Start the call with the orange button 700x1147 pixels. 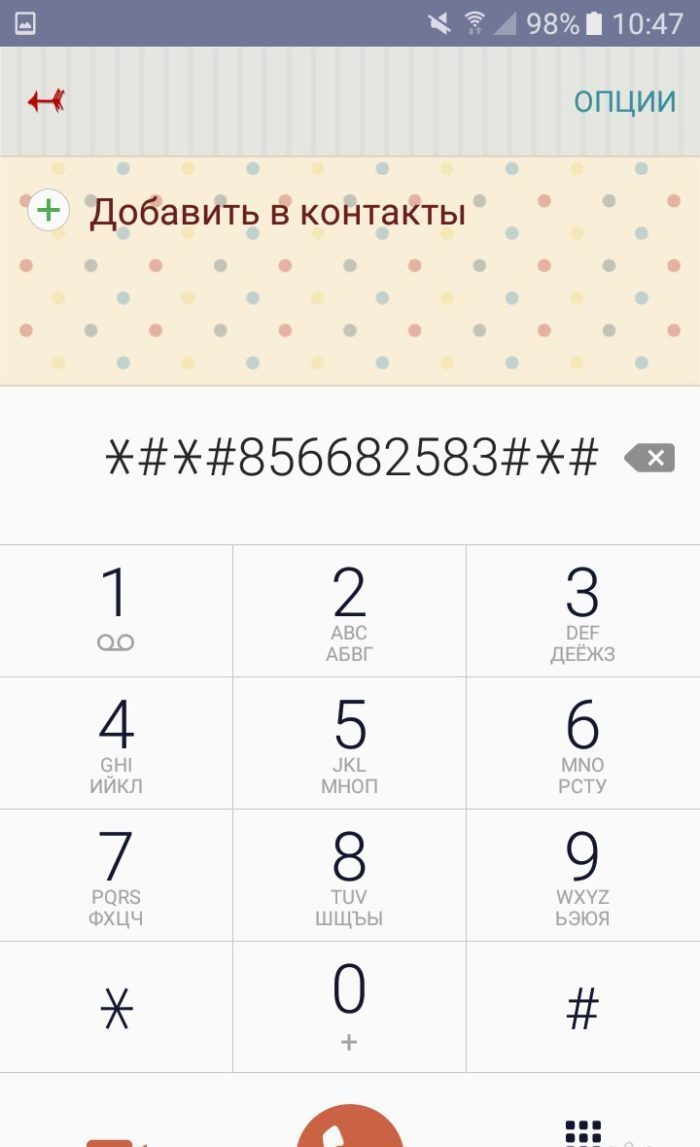[x=350, y=1127]
